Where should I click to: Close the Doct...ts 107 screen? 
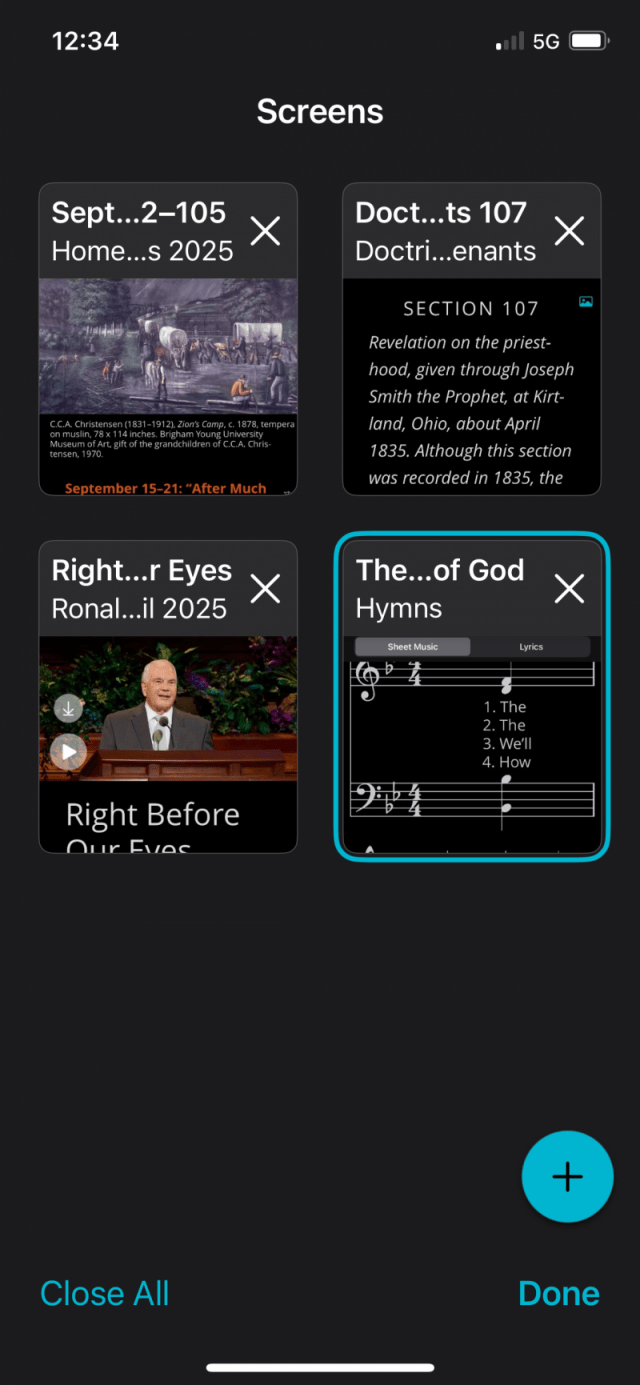569,231
